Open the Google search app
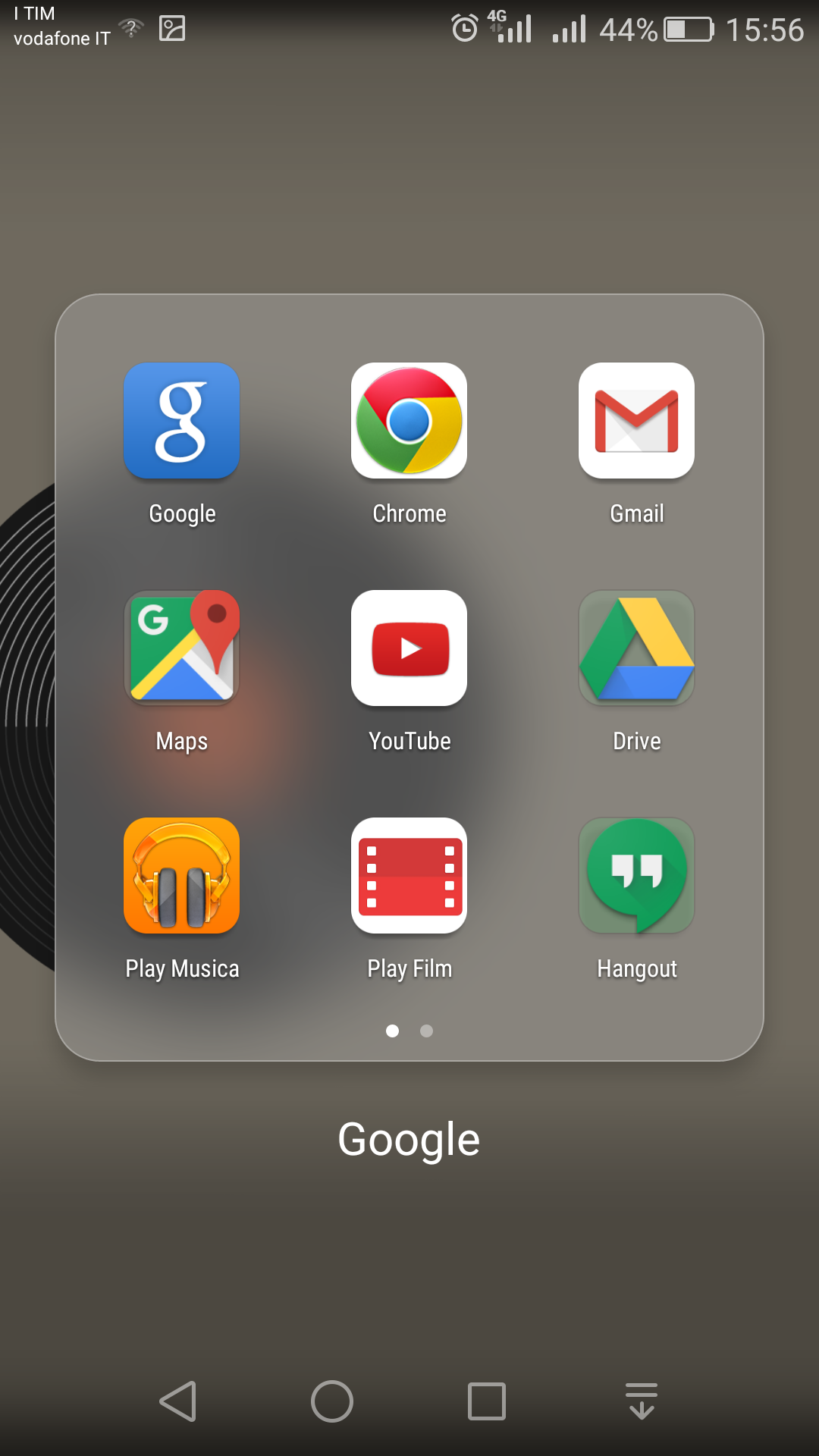Viewport: 819px width, 1456px height. (x=182, y=421)
